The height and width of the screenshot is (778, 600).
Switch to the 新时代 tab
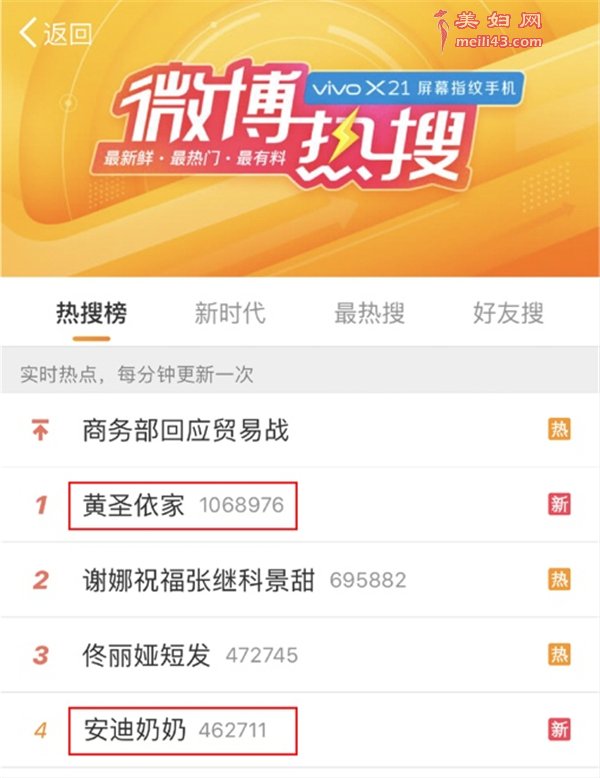230,313
